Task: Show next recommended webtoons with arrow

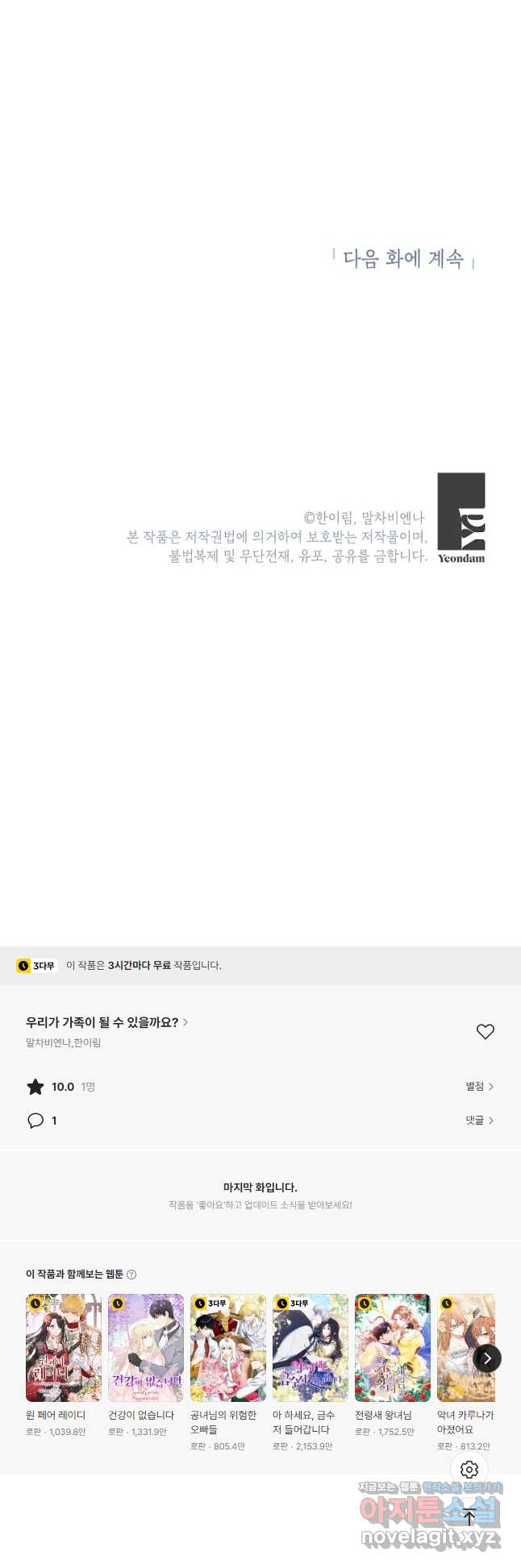Action: coord(487,1358)
